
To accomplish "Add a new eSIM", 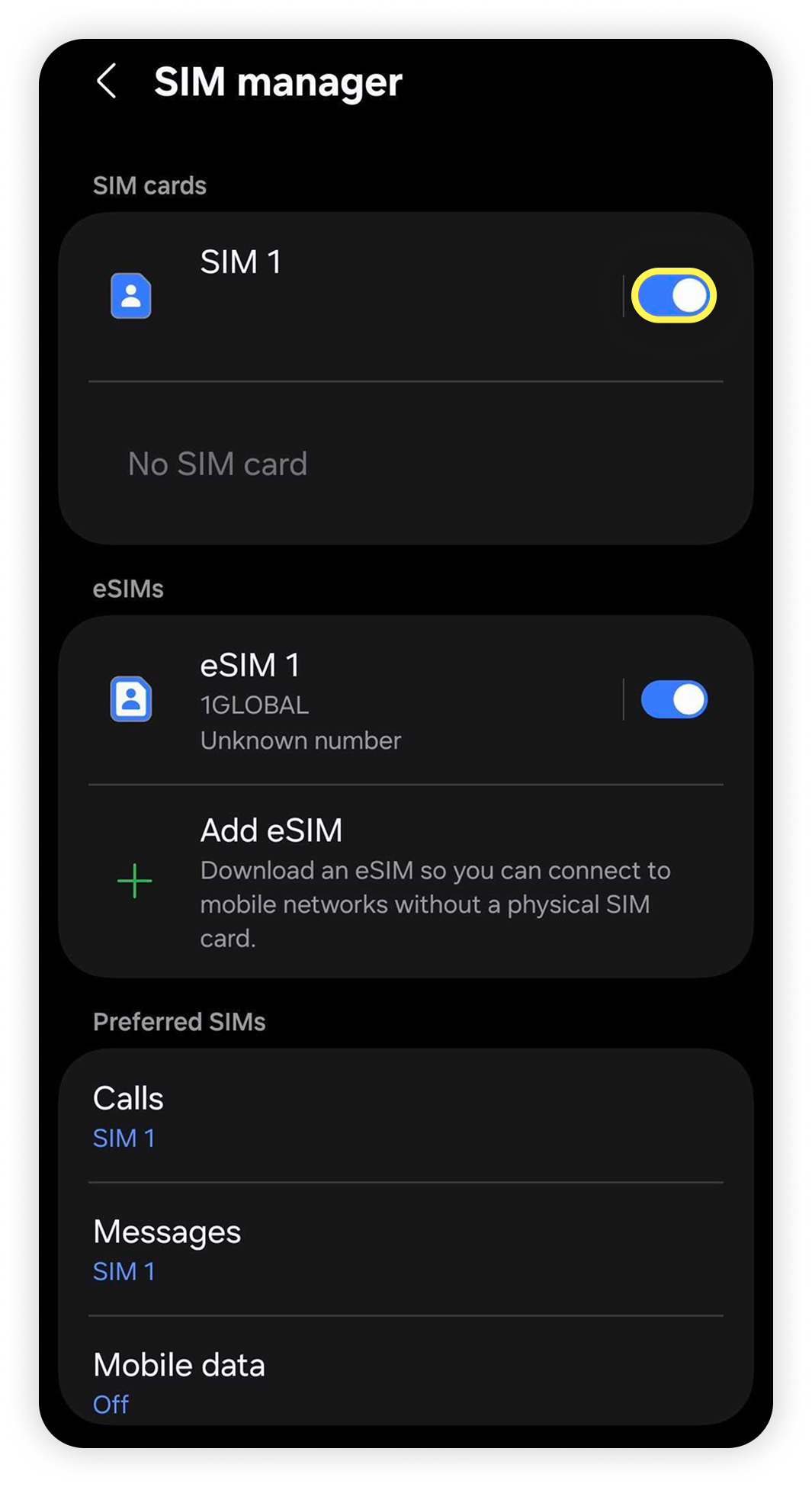I will [x=406, y=882].
